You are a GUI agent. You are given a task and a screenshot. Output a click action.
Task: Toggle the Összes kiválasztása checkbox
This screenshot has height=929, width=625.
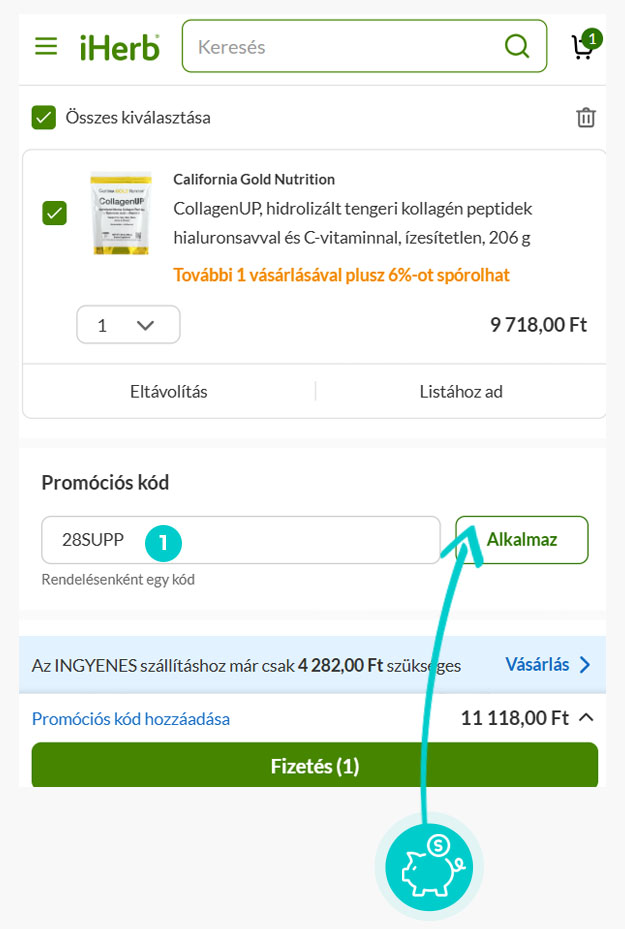(44, 117)
